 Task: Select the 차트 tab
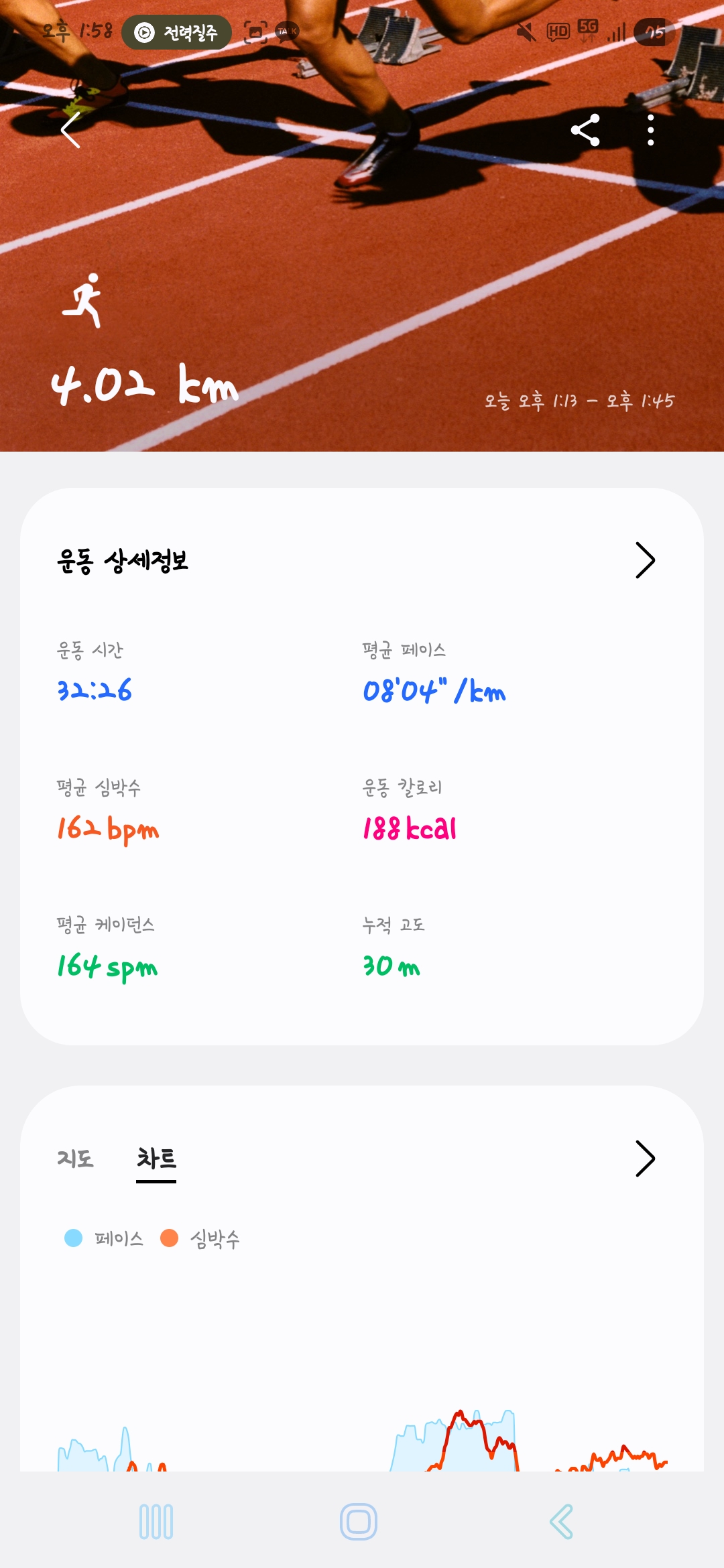(156, 1159)
